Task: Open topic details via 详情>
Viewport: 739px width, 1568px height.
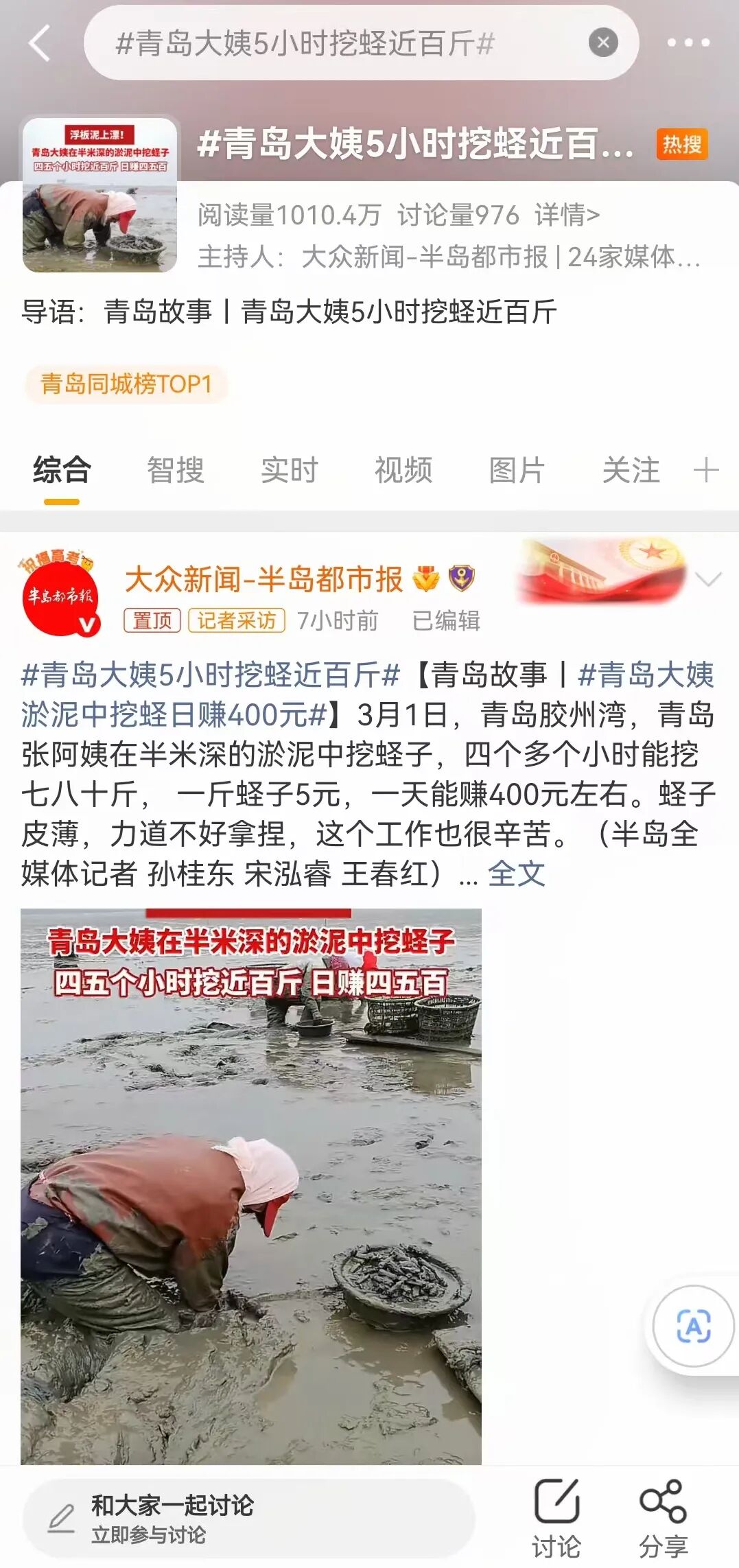Action: tap(567, 215)
